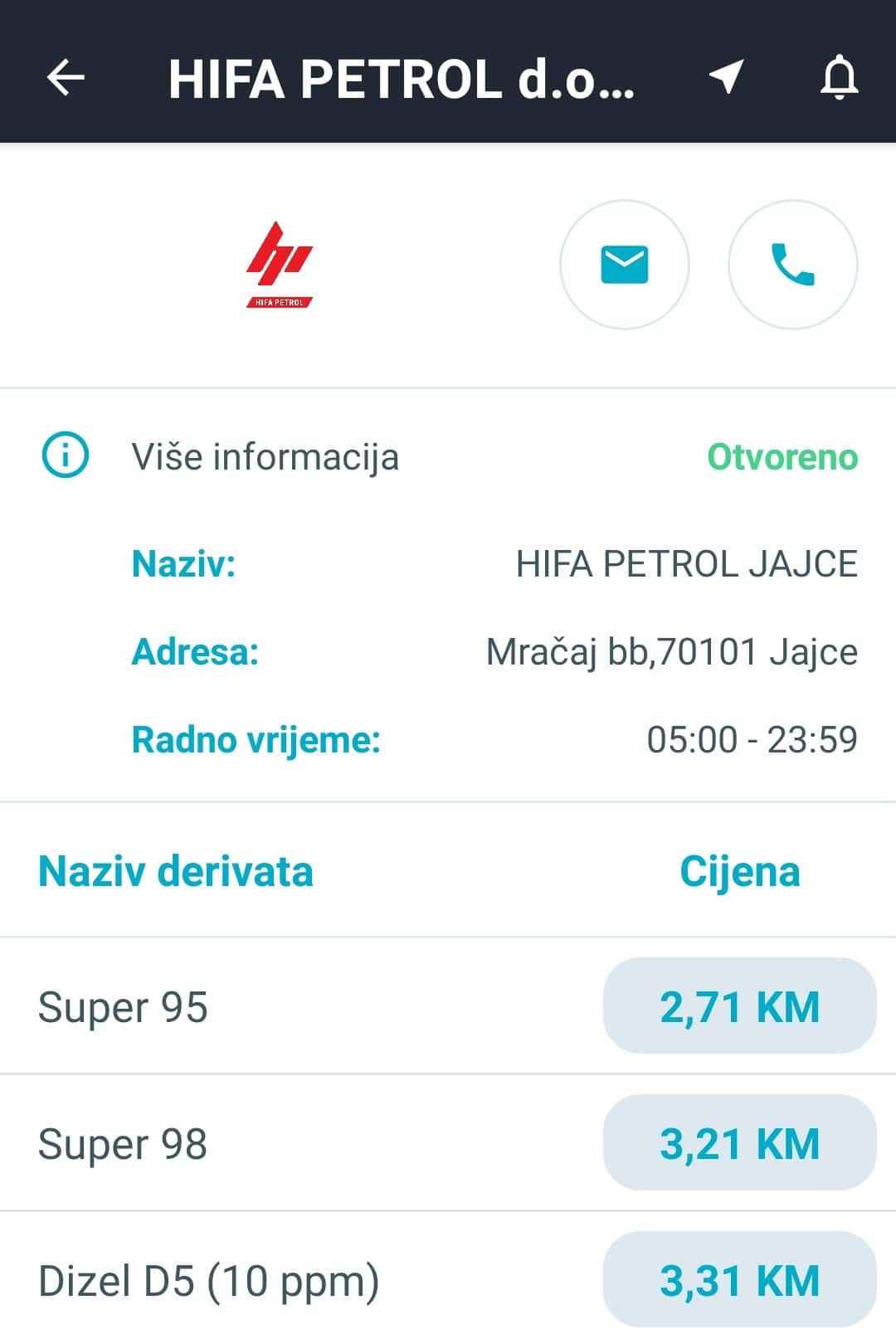Screen dimensions: 896x1344
Task: Send an email to HIFA PETROL
Action: click(x=624, y=265)
